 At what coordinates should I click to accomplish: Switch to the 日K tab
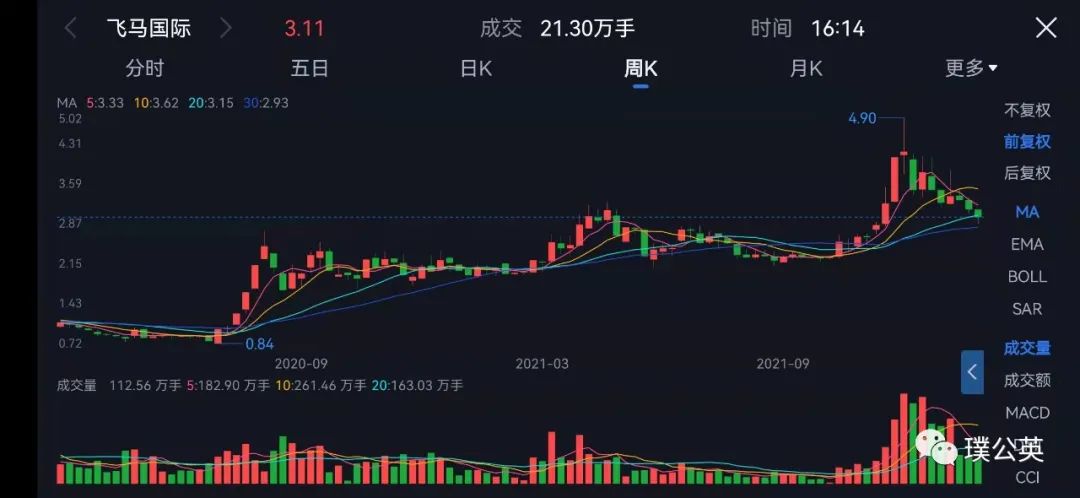[476, 68]
